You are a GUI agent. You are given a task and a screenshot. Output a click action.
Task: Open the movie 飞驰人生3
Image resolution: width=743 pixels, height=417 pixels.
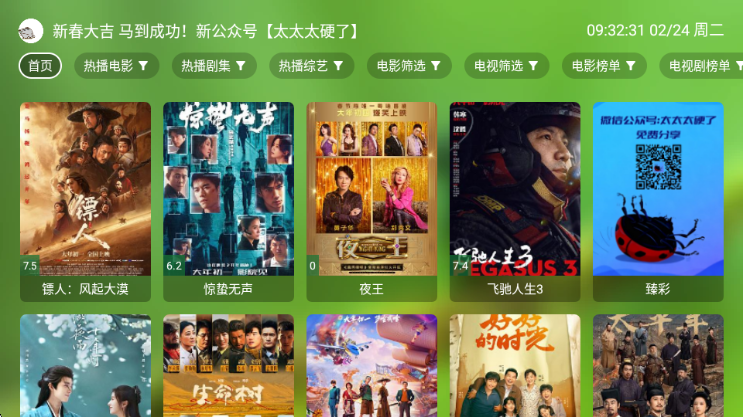click(514, 200)
